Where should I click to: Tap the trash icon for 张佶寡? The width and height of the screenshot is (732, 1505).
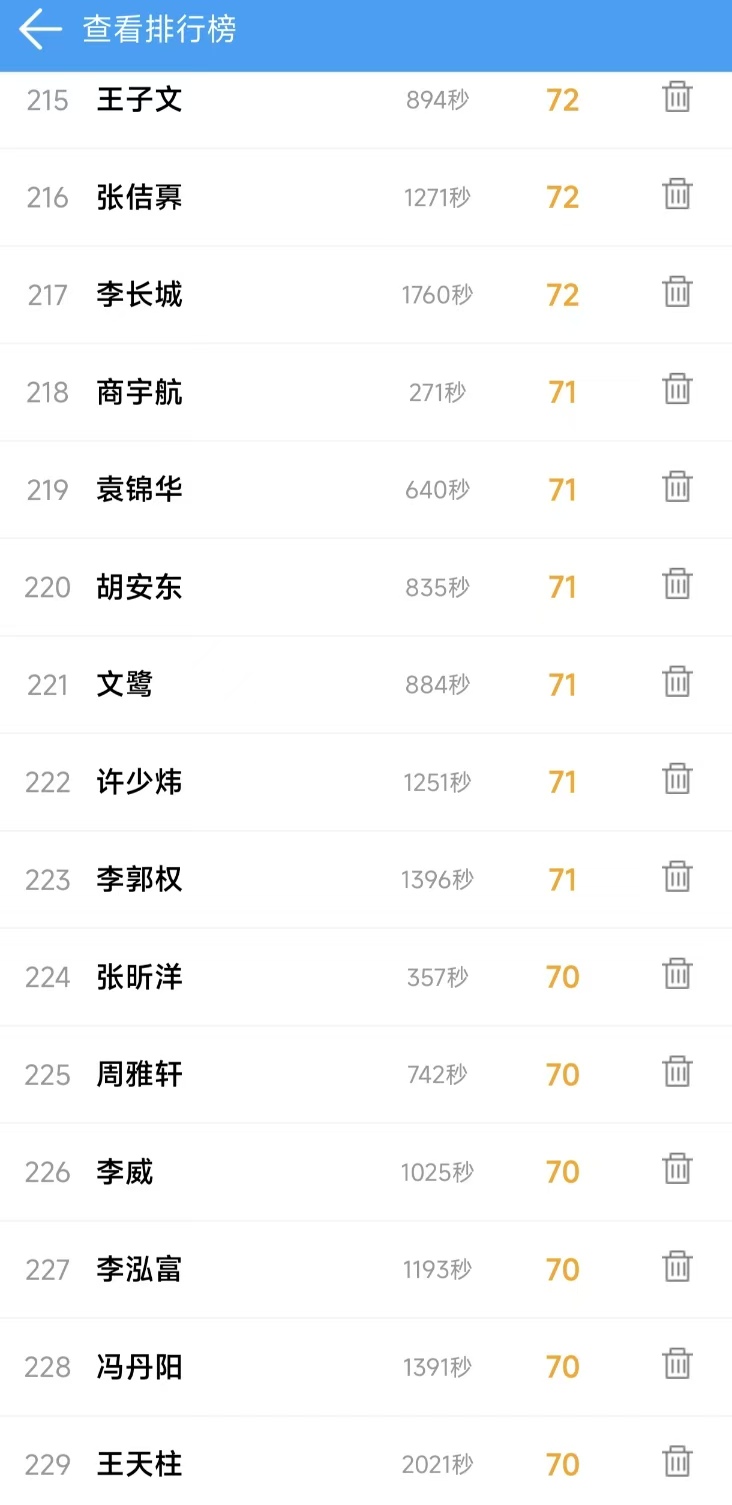[677, 194]
